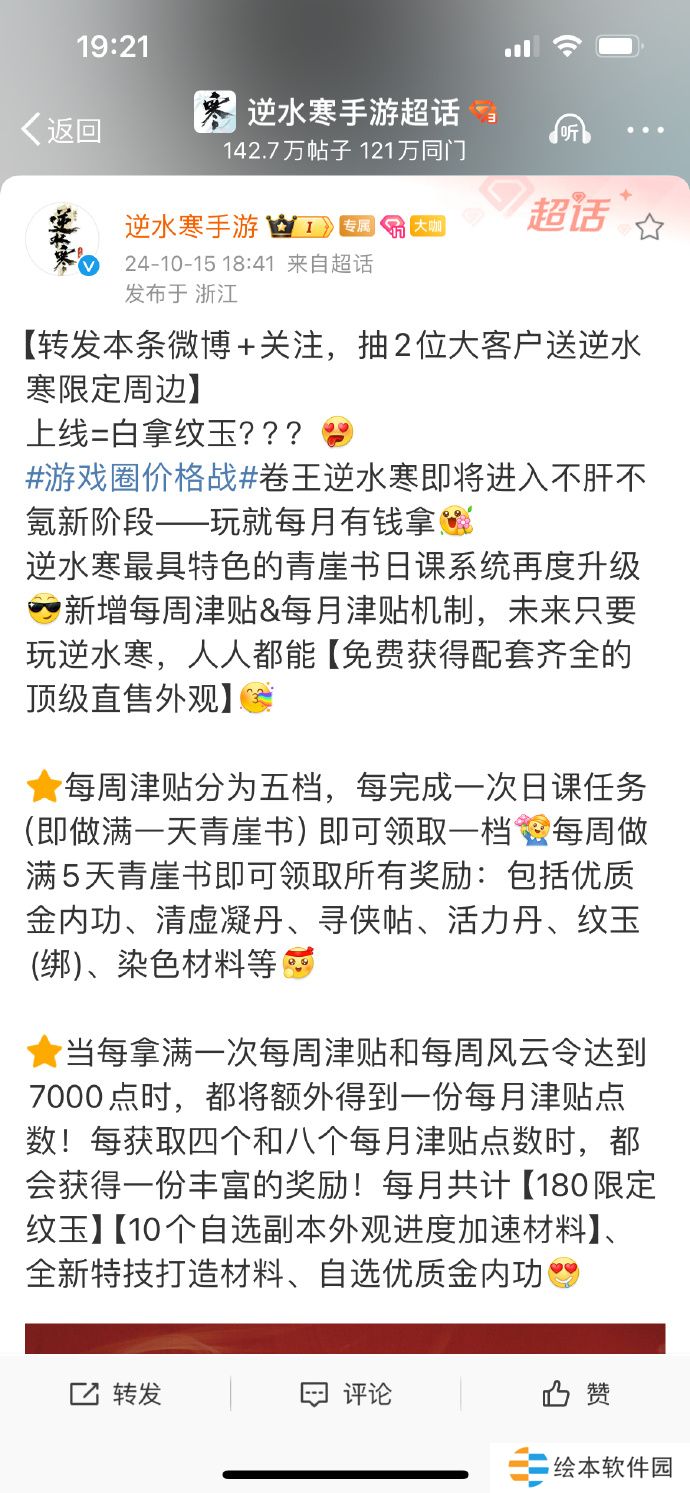The image size is (690, 1493).
Task: View 逆水寒手游 profile avatar
Action: tap(62, 241)
